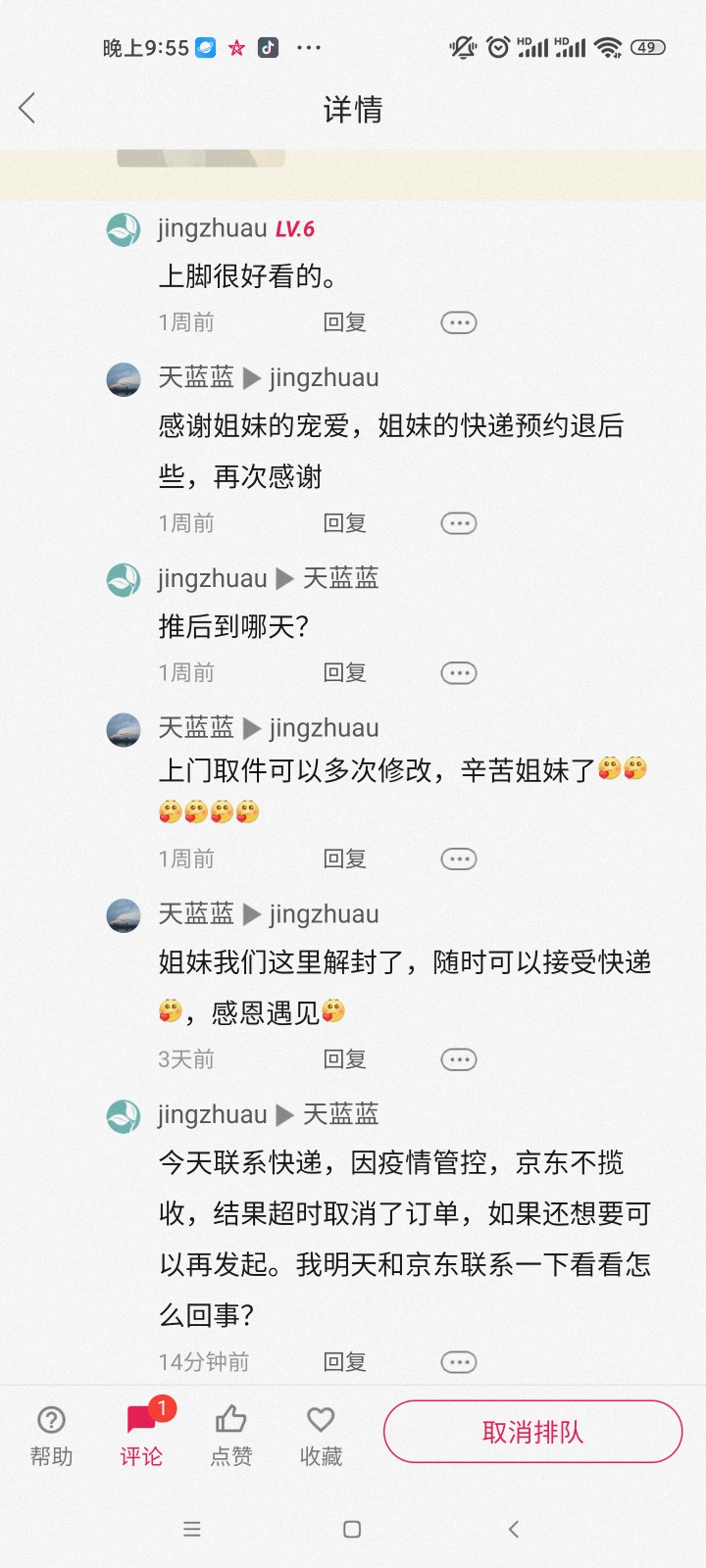Screen dimensions: 706x1568
Task: Reply to the 14分钟前 comment
Action: [x=344, y=1362]
